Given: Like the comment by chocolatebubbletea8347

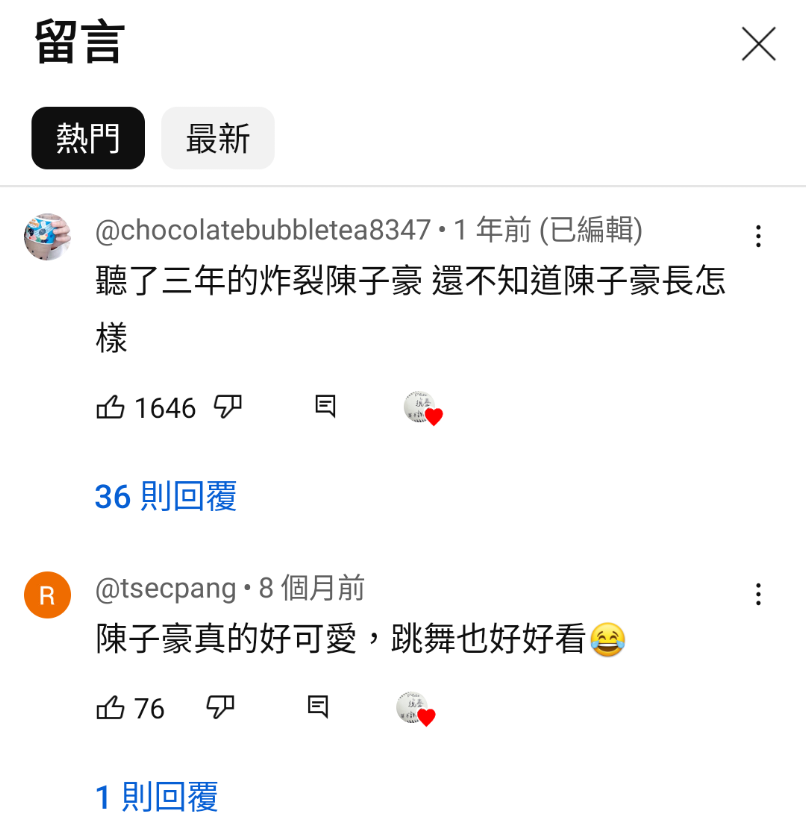Looking at the screenshot, I should tap(110, 407).
